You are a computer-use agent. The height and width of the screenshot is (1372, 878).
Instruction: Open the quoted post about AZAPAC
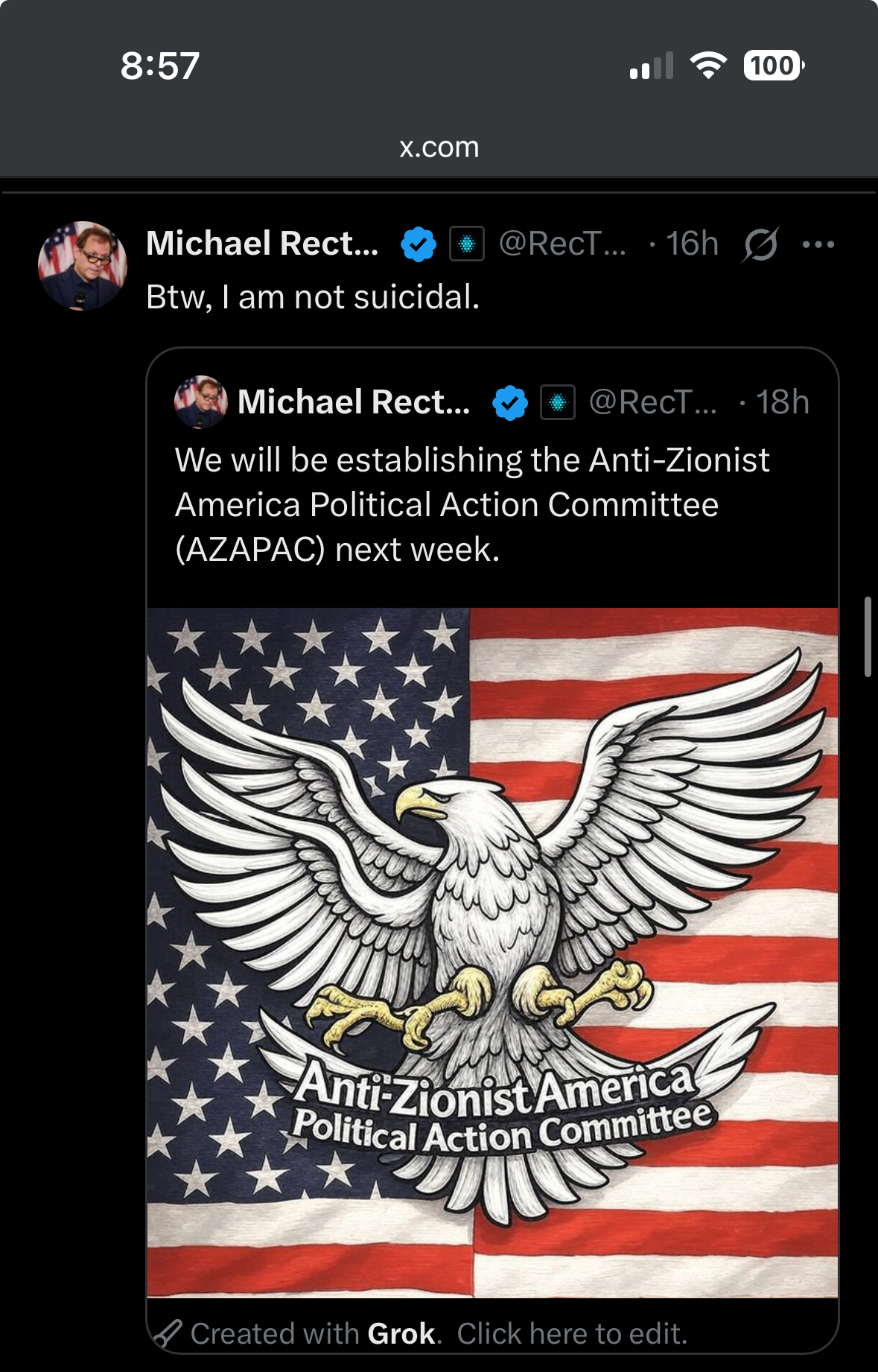click(471, 504)
